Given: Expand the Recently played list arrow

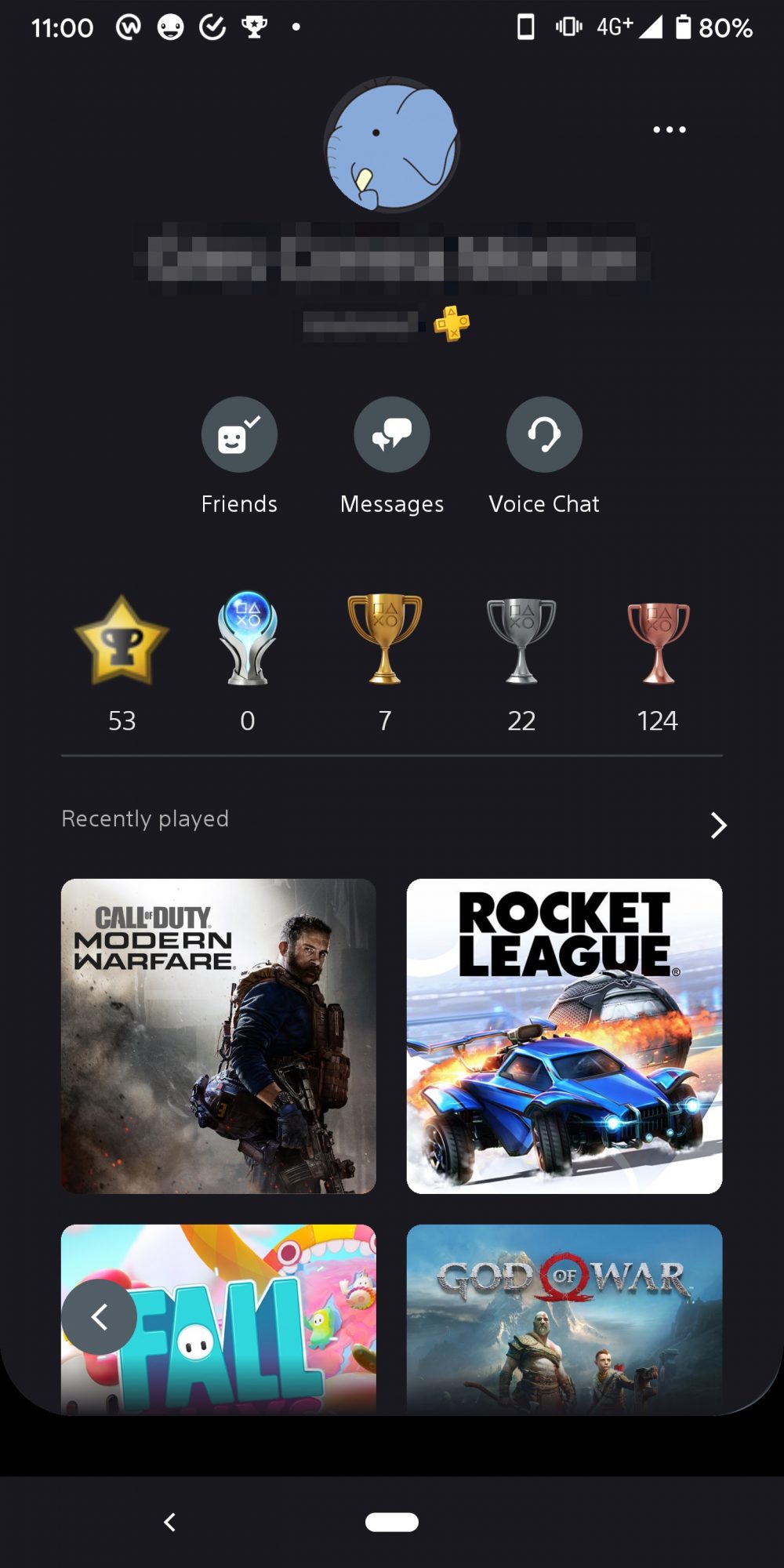Looking at the screenshot, I should [x=718, y=825].
